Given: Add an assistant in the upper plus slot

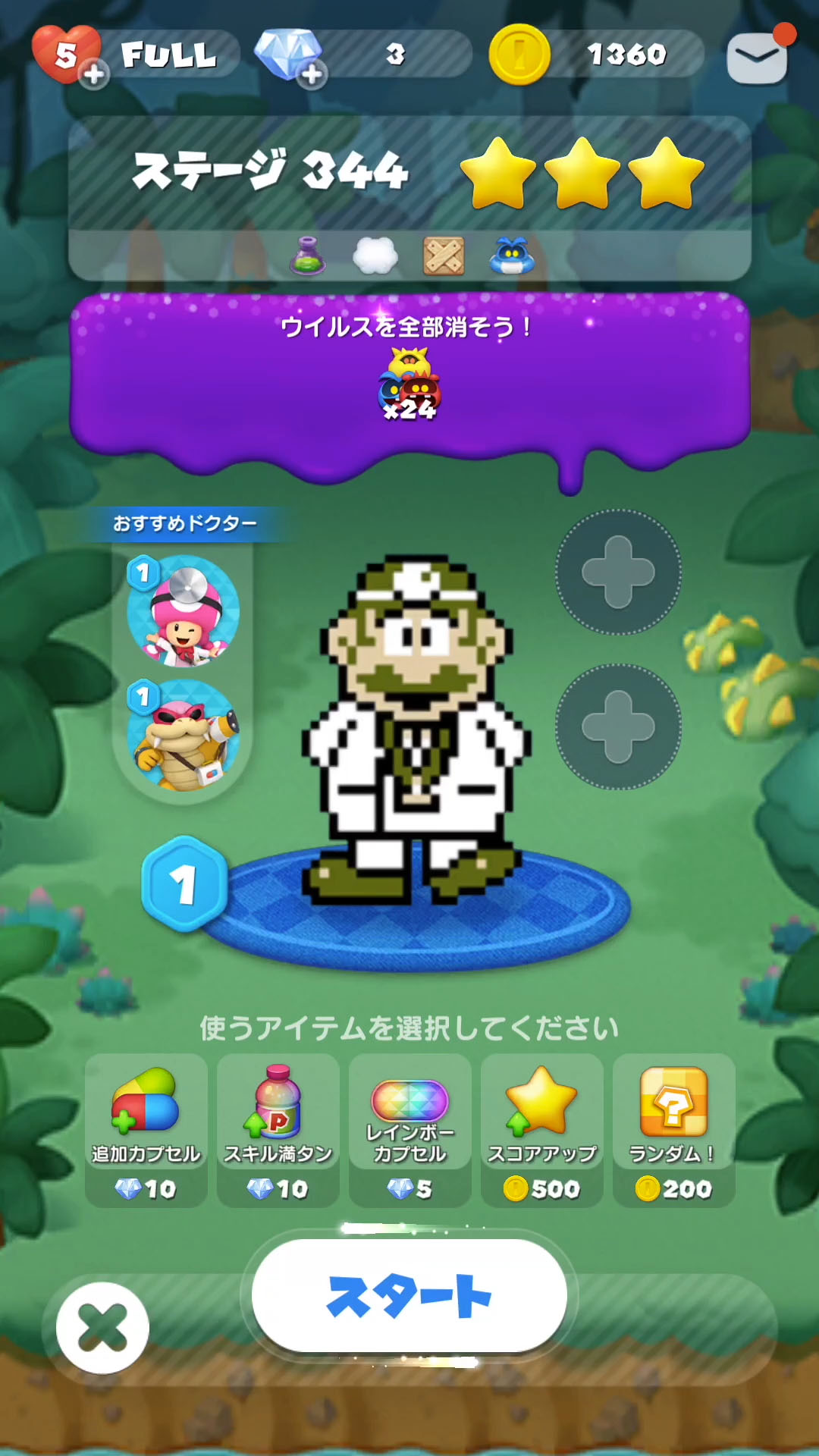Looking at the screenshot, I should (x=618, y=573).
